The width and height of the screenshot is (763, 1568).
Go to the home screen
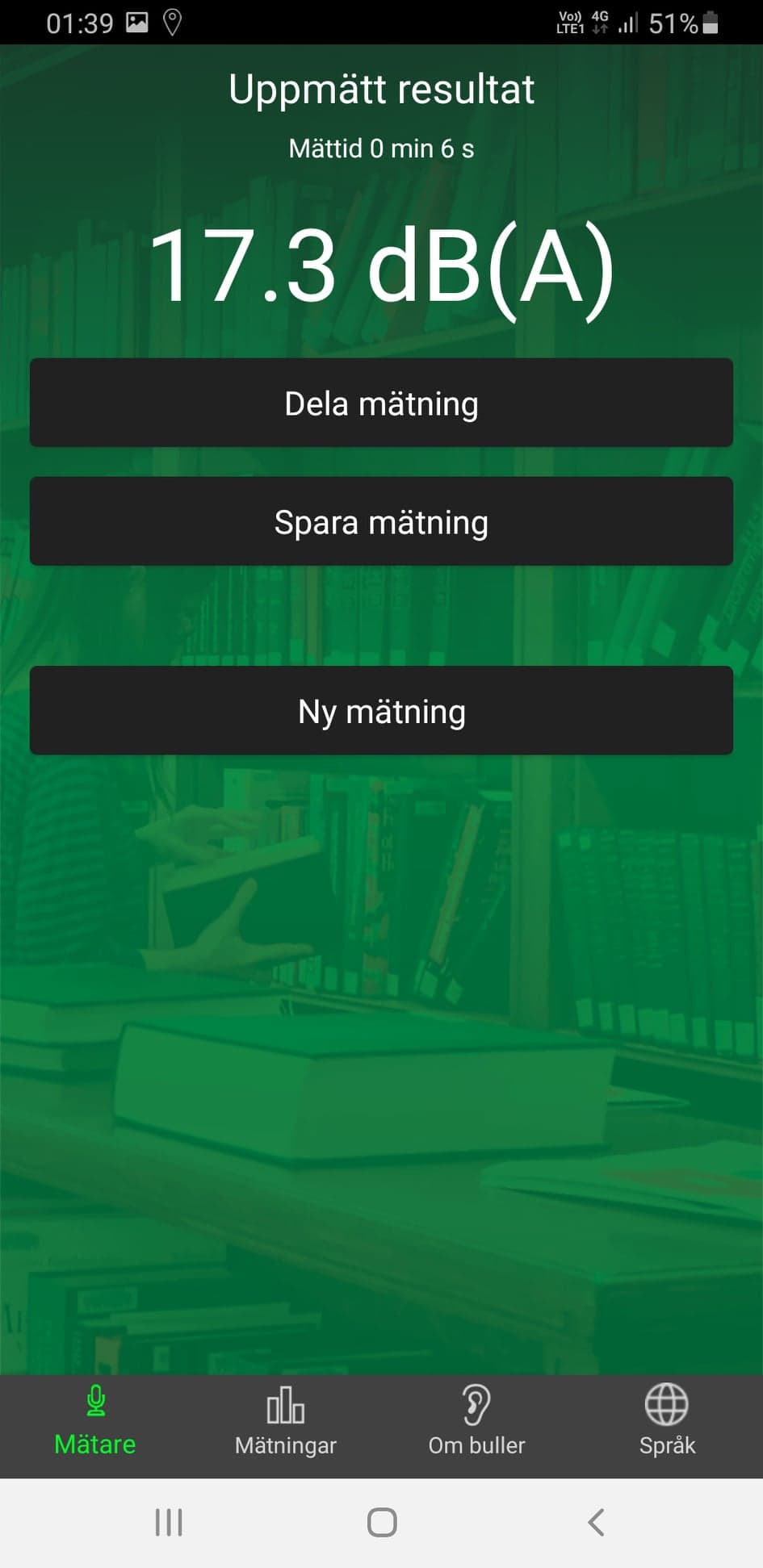[382, 1522]
